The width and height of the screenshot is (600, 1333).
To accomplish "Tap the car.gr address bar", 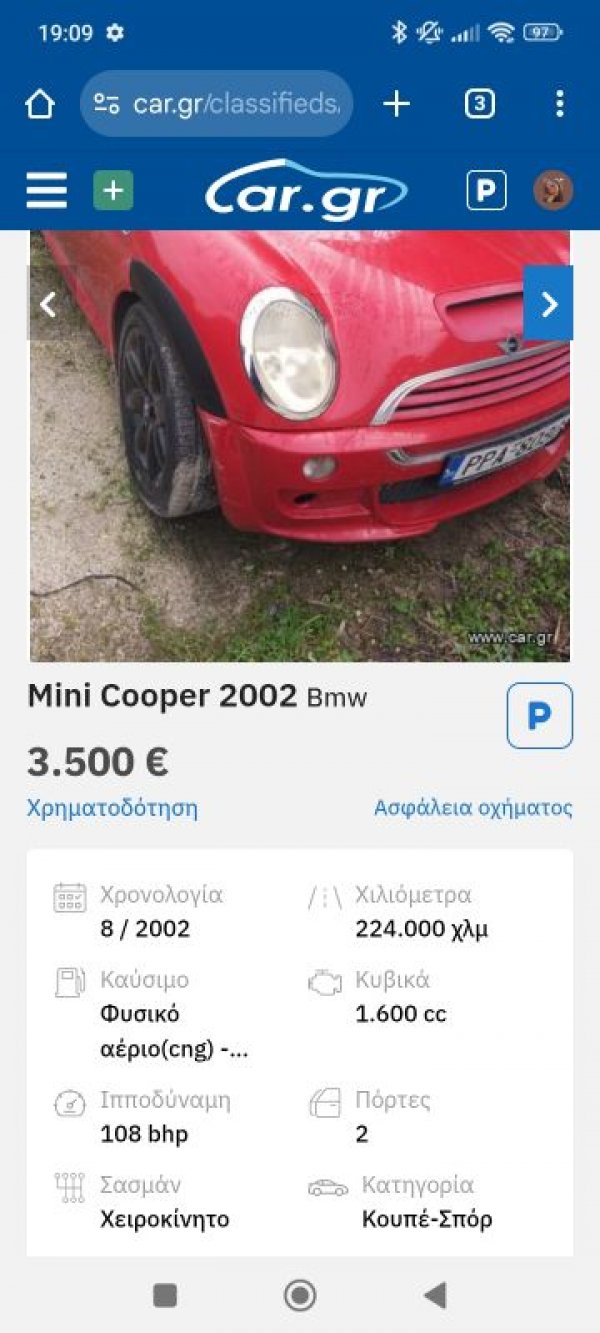I will tap(217, 104).
